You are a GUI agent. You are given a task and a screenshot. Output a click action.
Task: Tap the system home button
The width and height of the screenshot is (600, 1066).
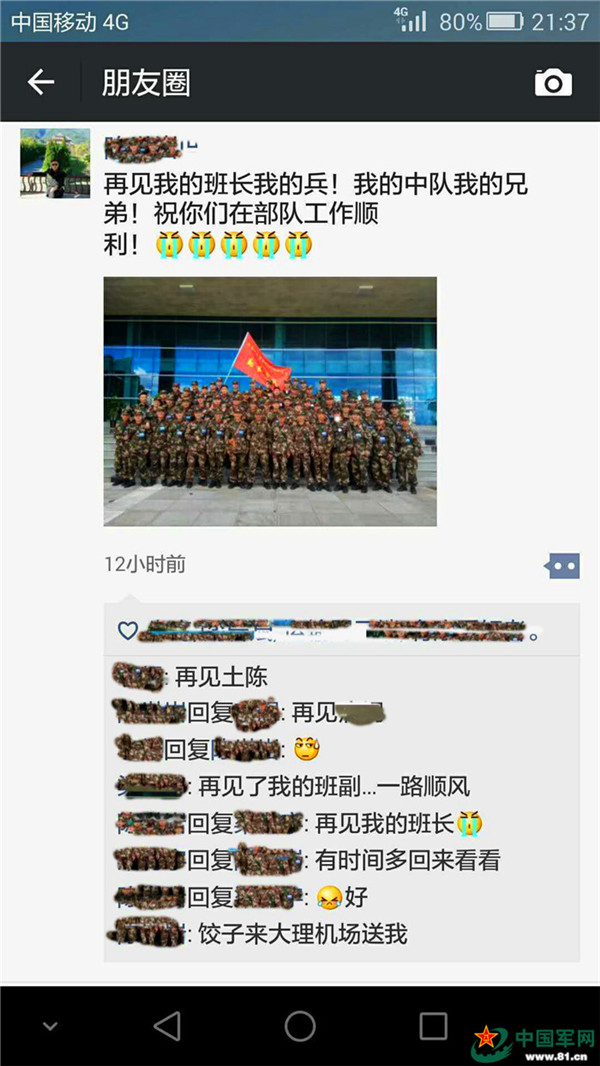tap(300, 1026)
